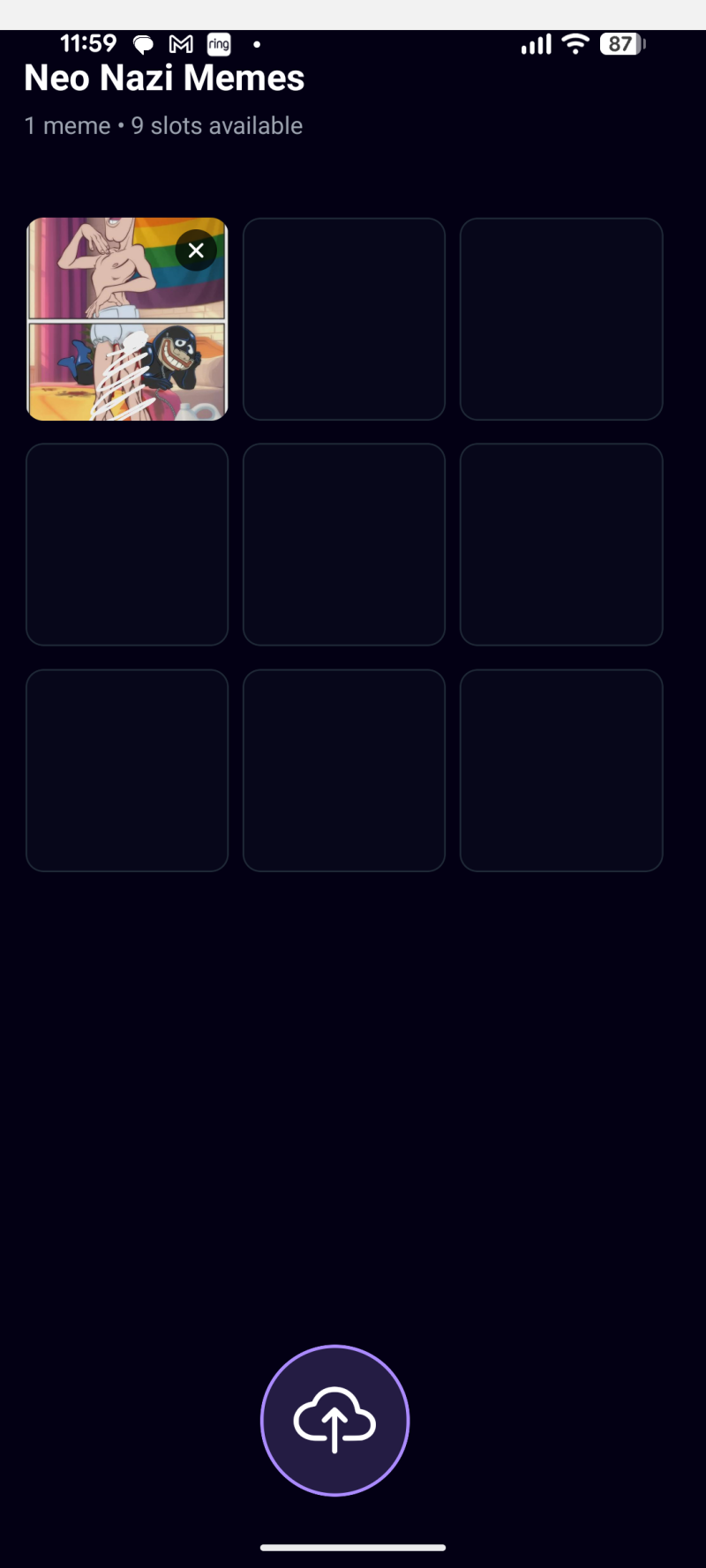Tap the cloud upload button

(x=334, y=1420)
